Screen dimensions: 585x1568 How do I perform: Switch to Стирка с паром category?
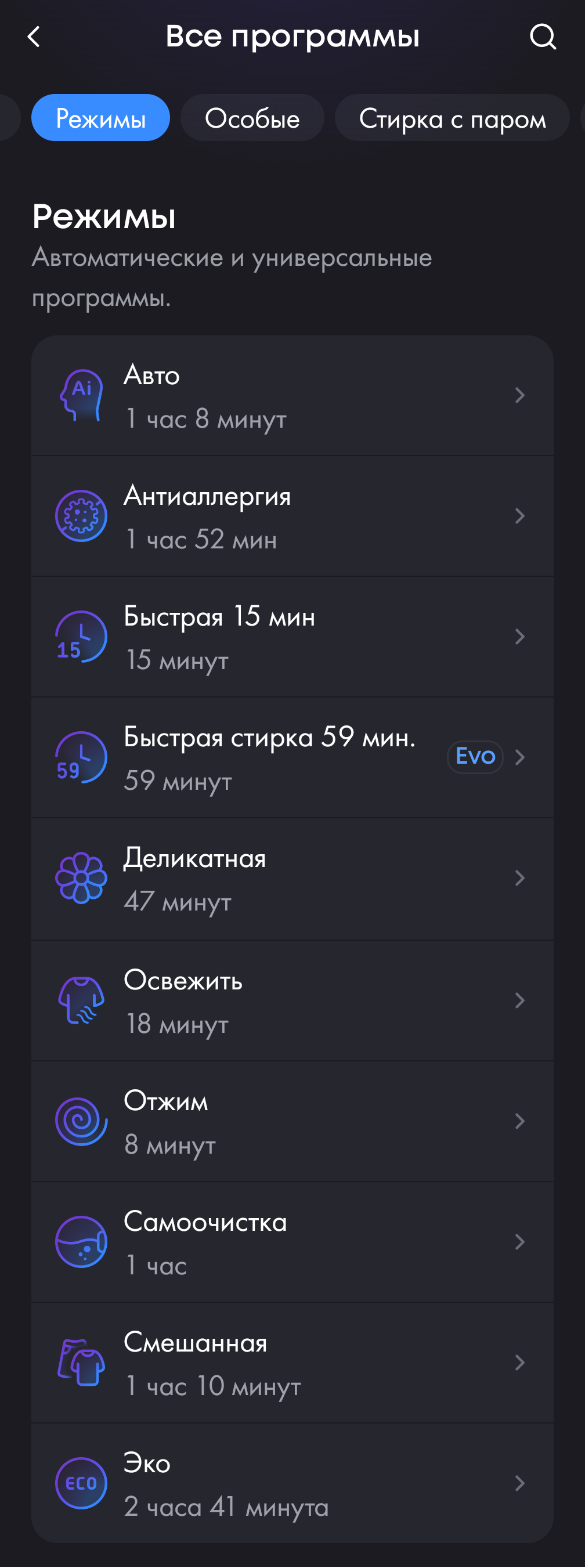click(452, 118)
